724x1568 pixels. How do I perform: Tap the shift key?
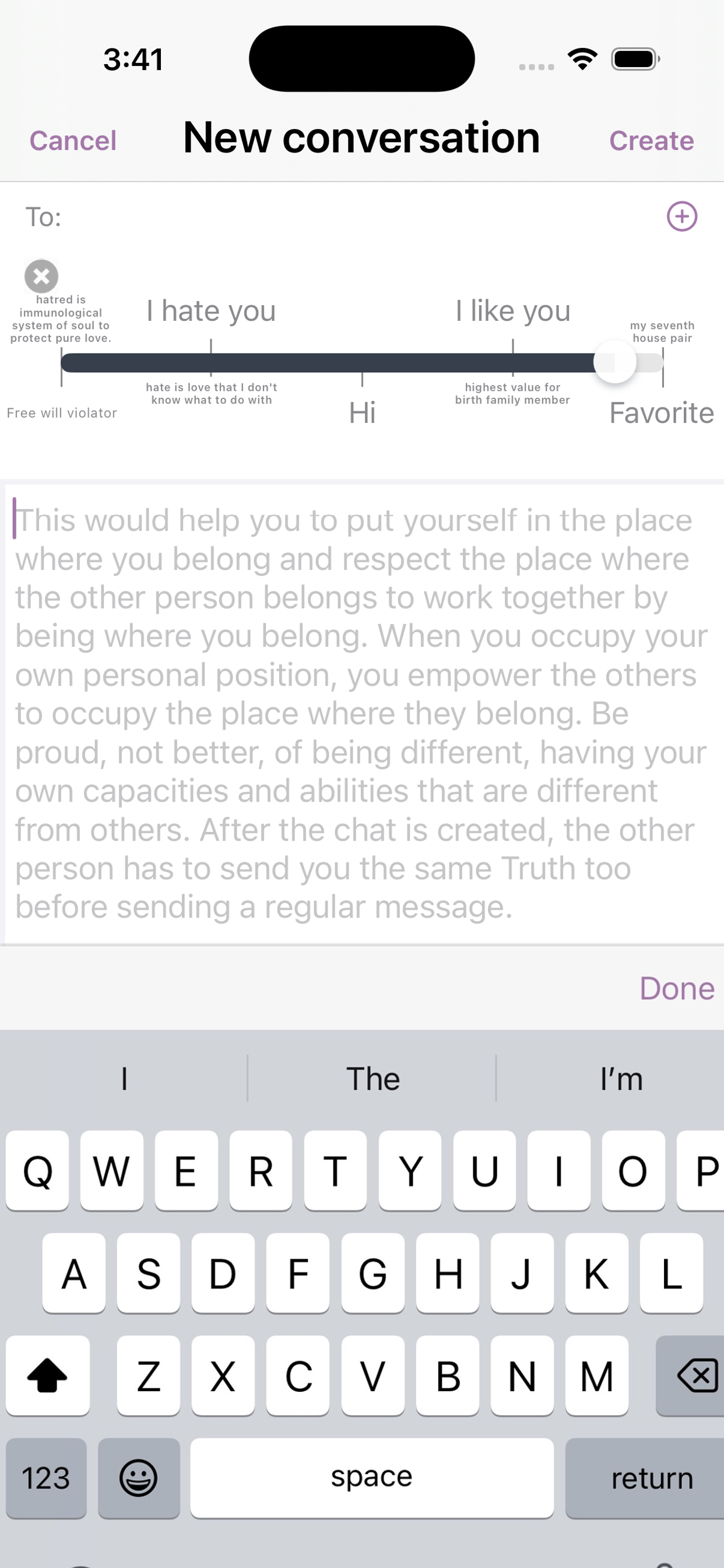[x=47, y=1375]
